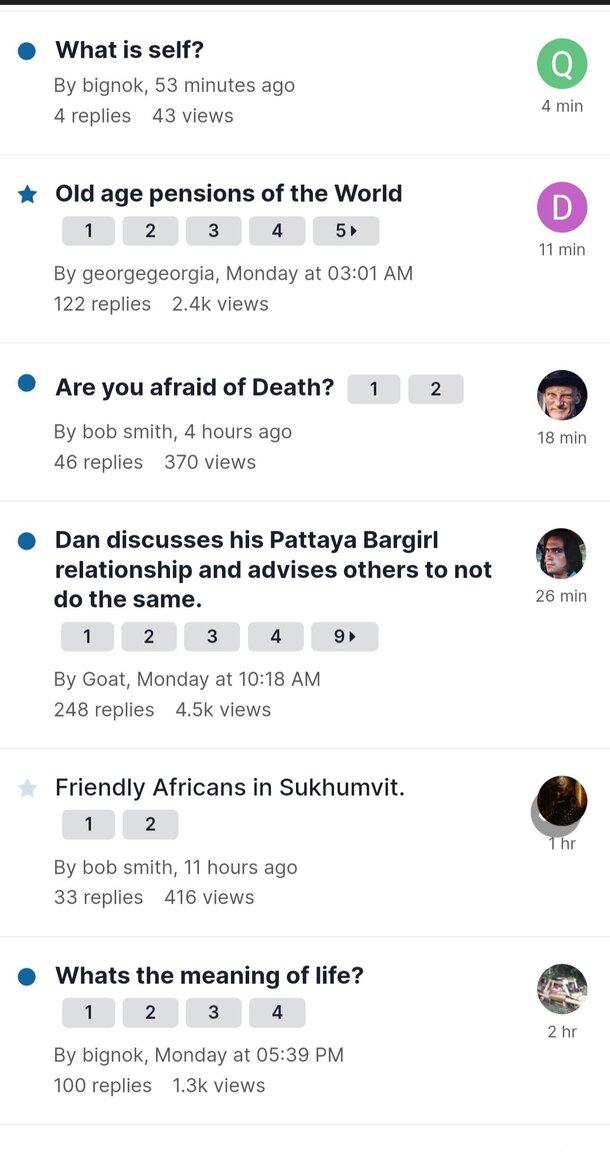Image resolution: width=610 pixels, height=1152 pixels.
Task: View last poster Q avatar on What is self
Action: pos(561,65)
